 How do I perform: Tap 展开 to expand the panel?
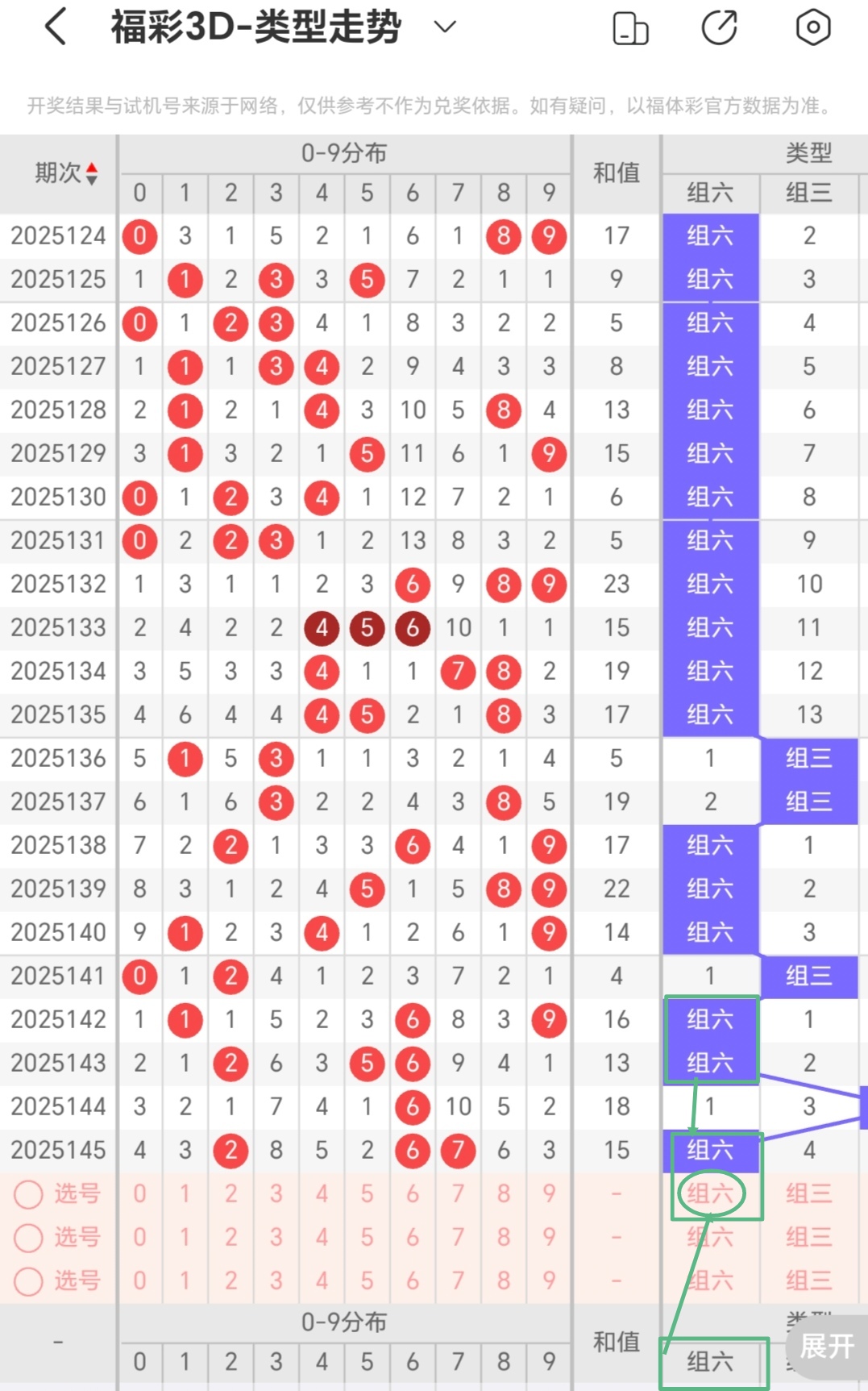pyautogui.click(x=827, y=1346)
